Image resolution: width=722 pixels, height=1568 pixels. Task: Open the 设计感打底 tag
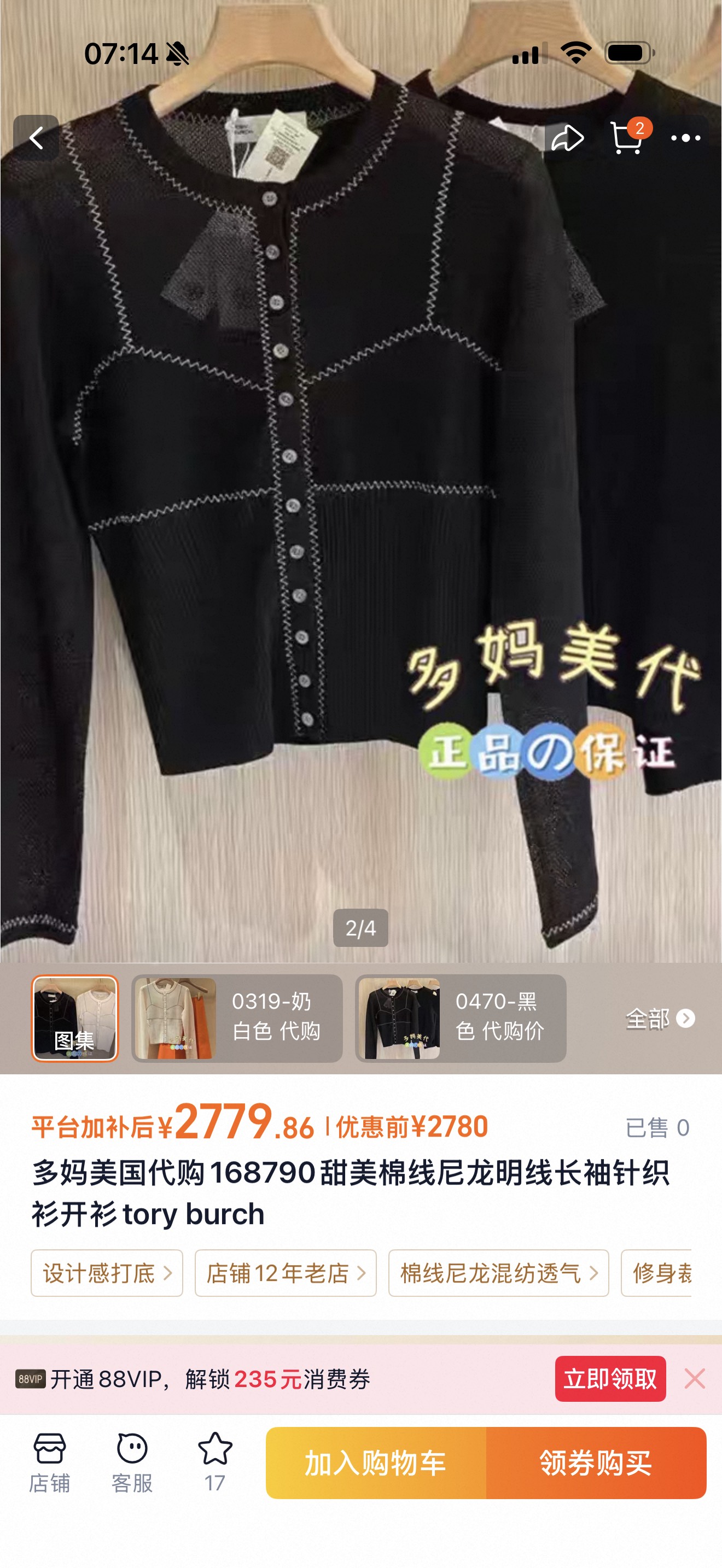(x=107, y=1272)
